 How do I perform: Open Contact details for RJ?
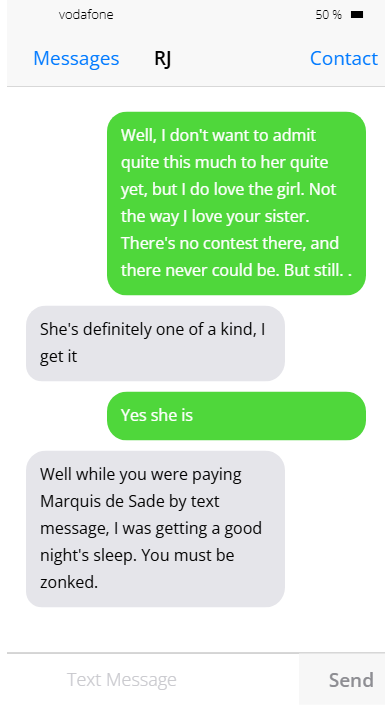344,58
